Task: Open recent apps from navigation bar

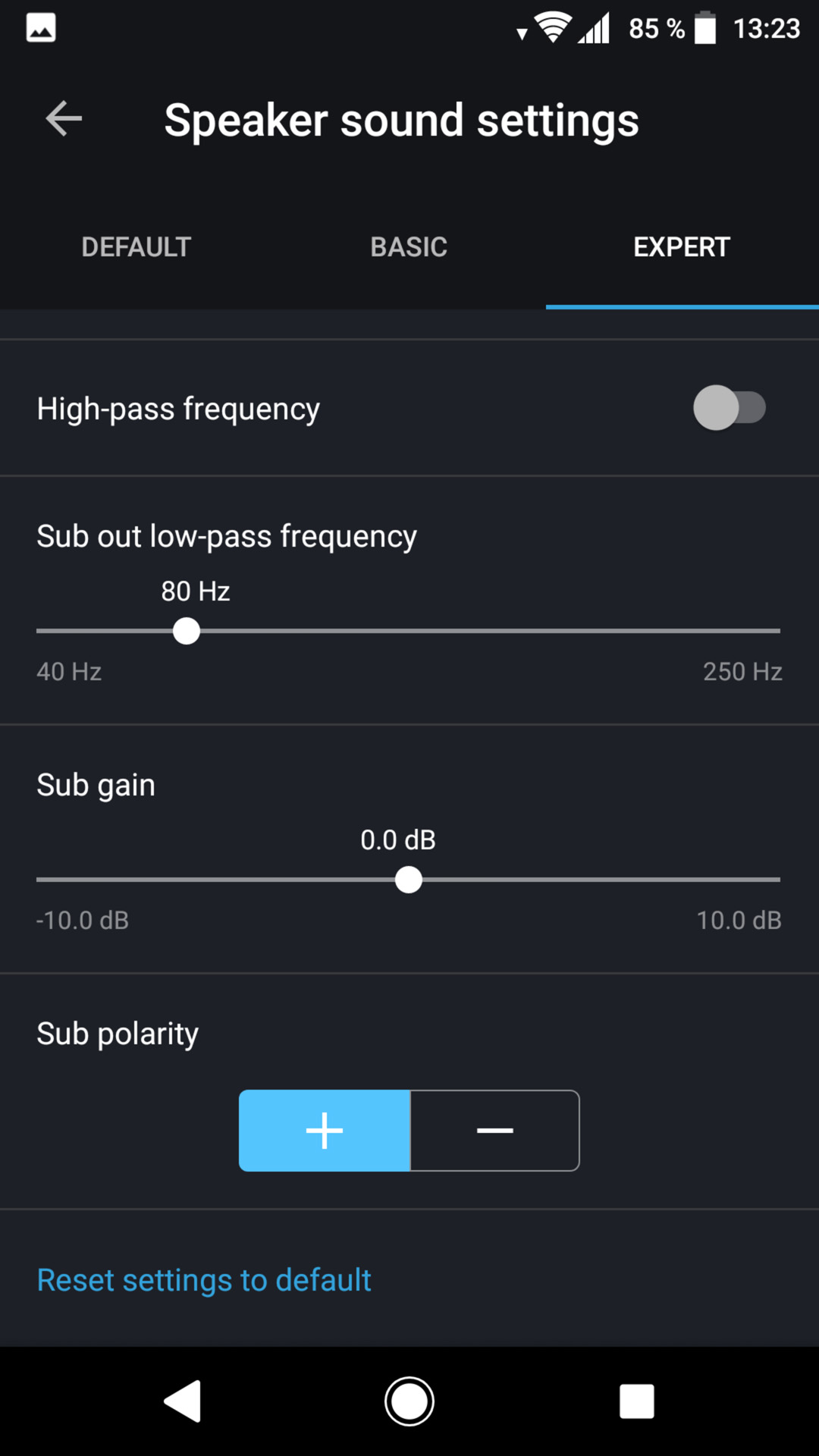Action: coord(637,1401)
